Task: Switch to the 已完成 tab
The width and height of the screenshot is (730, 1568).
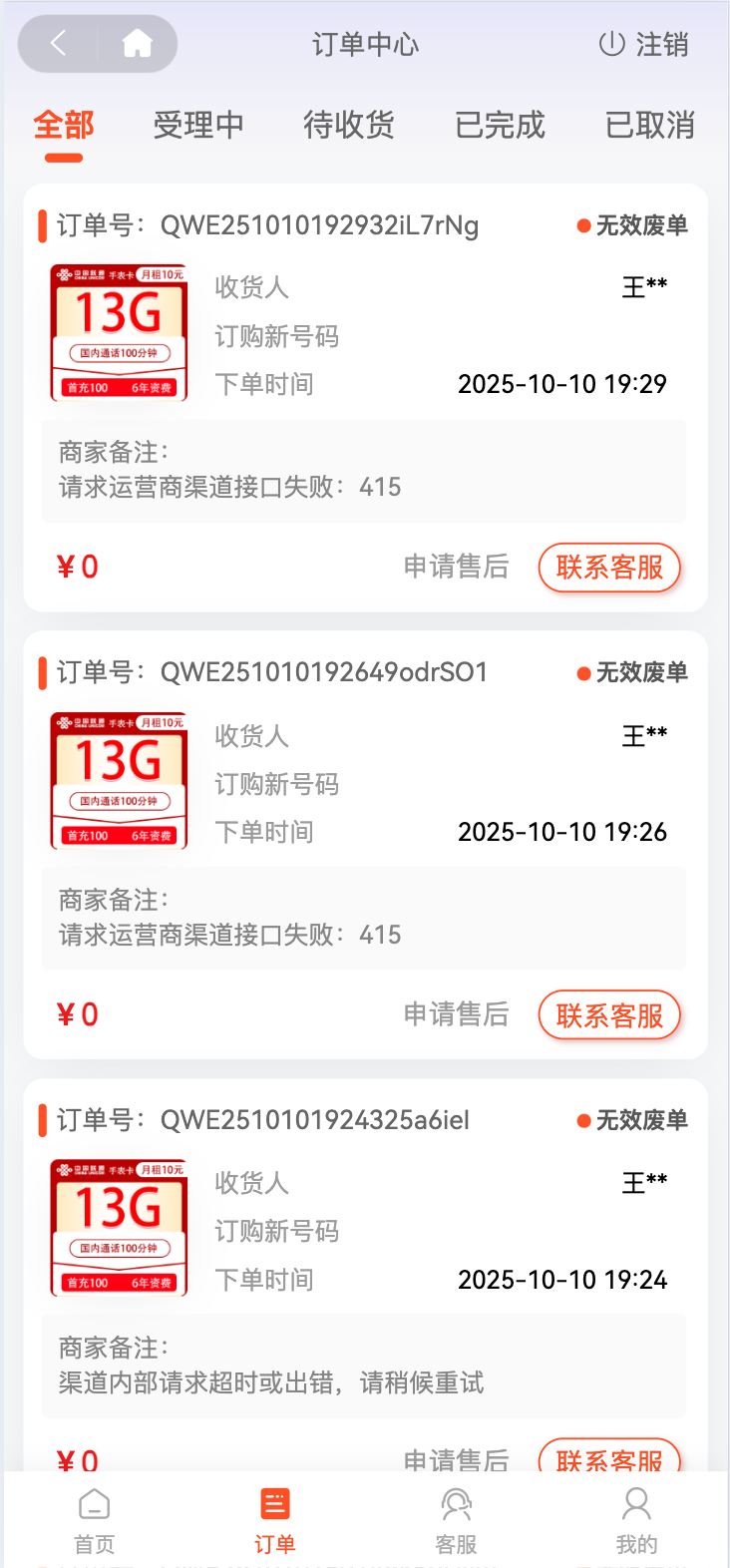Action: 500,126
